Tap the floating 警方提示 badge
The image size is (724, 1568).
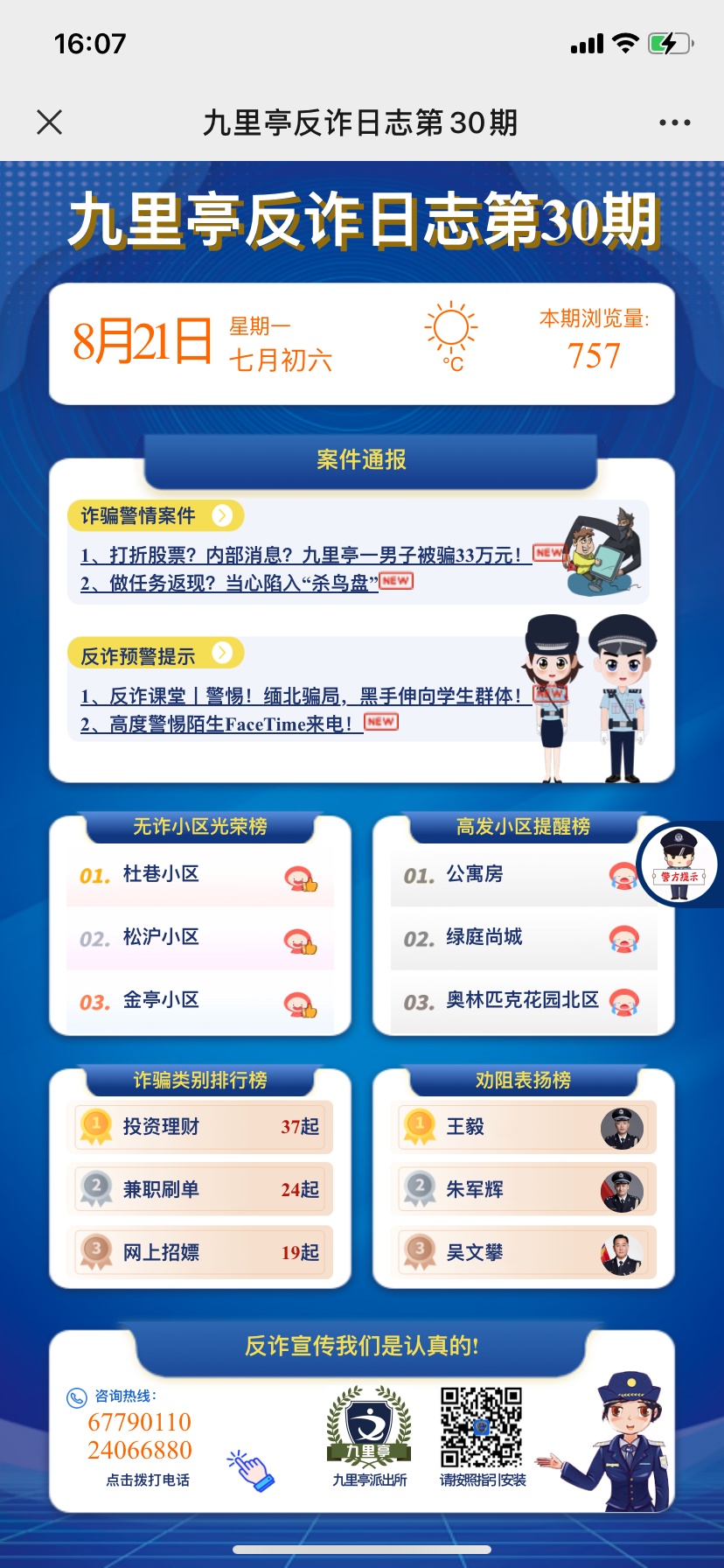pos(679,864)
